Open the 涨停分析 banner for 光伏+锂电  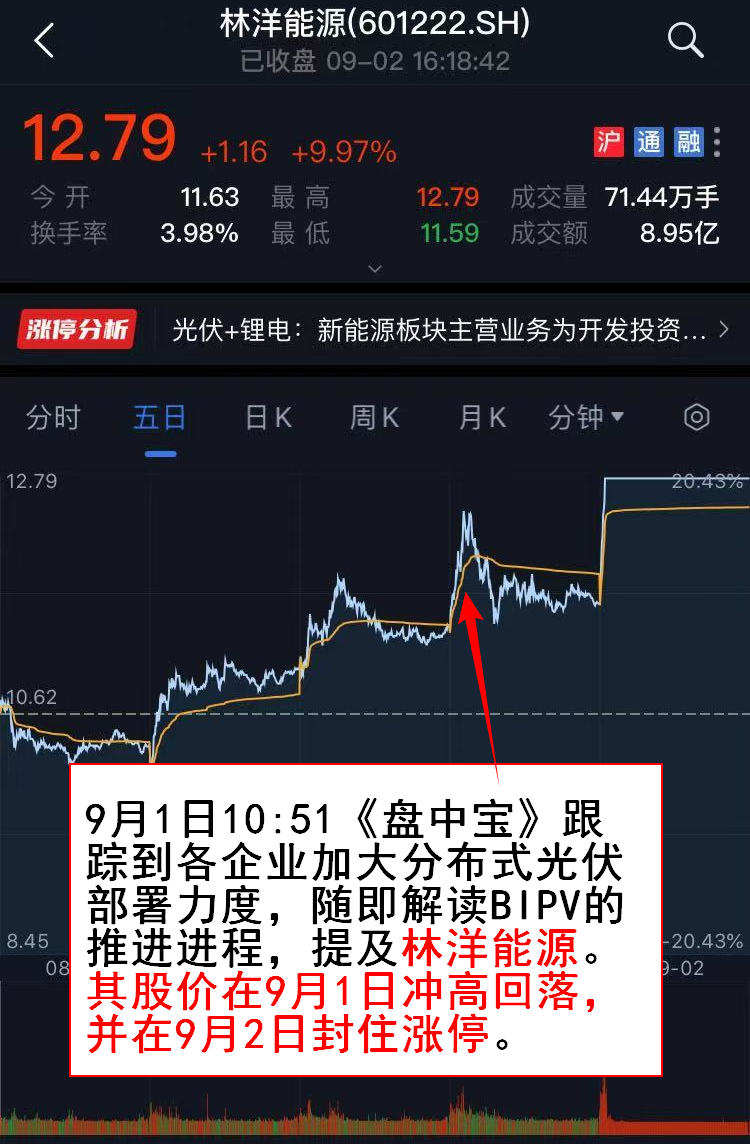click(375, 329)
